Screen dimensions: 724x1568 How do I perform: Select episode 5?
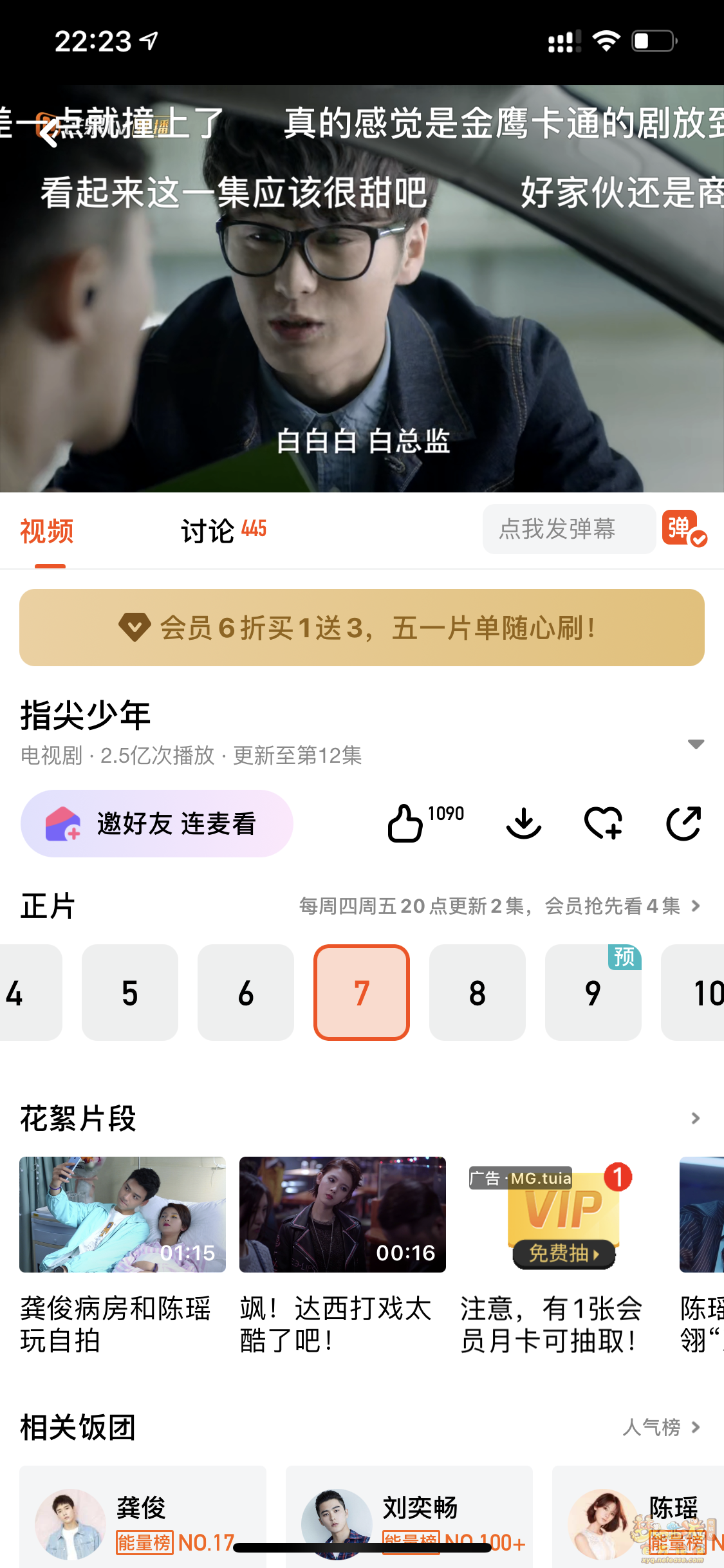click(x=130, y=993)
